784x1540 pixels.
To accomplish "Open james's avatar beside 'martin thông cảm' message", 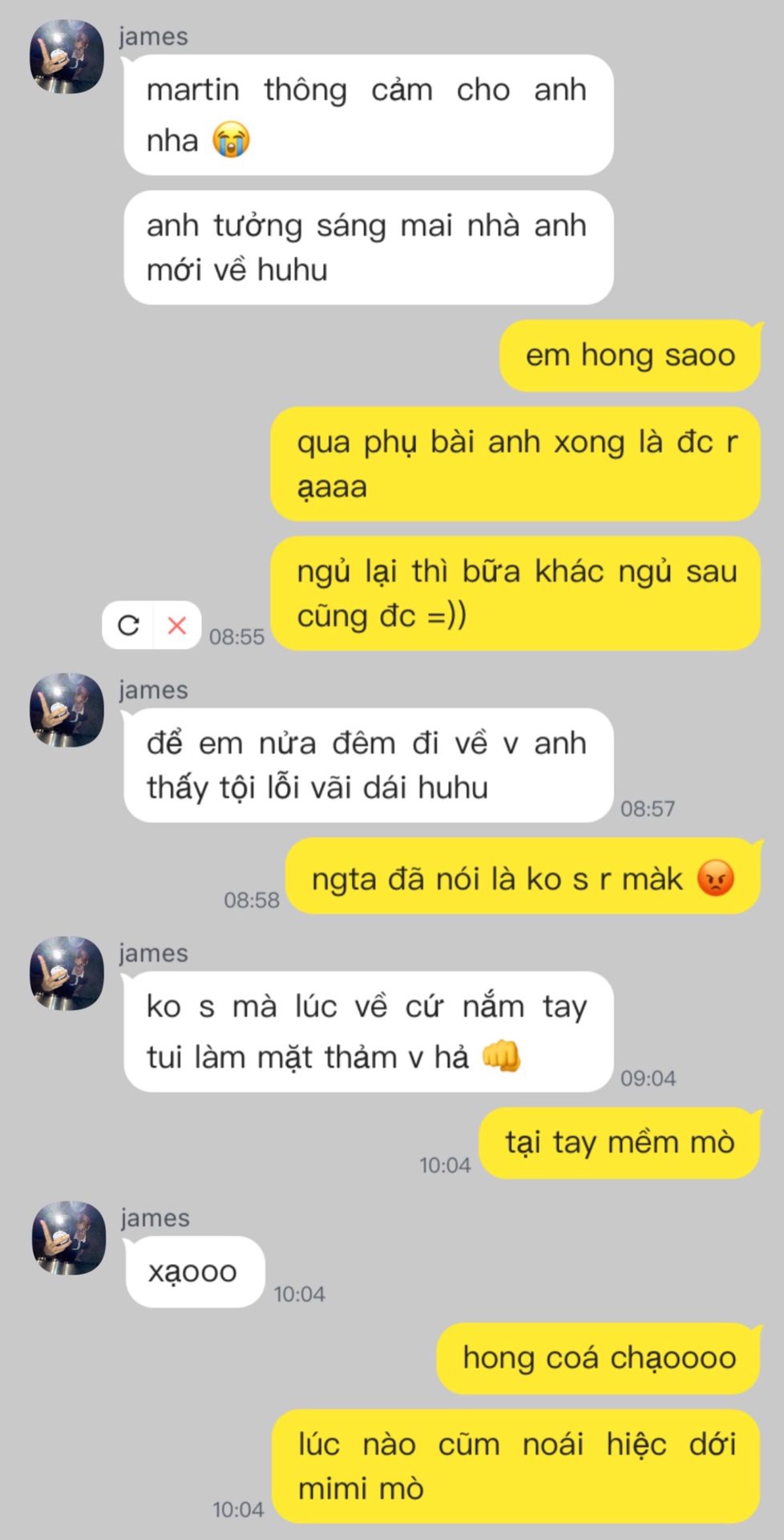I will [x=67, y=58].
